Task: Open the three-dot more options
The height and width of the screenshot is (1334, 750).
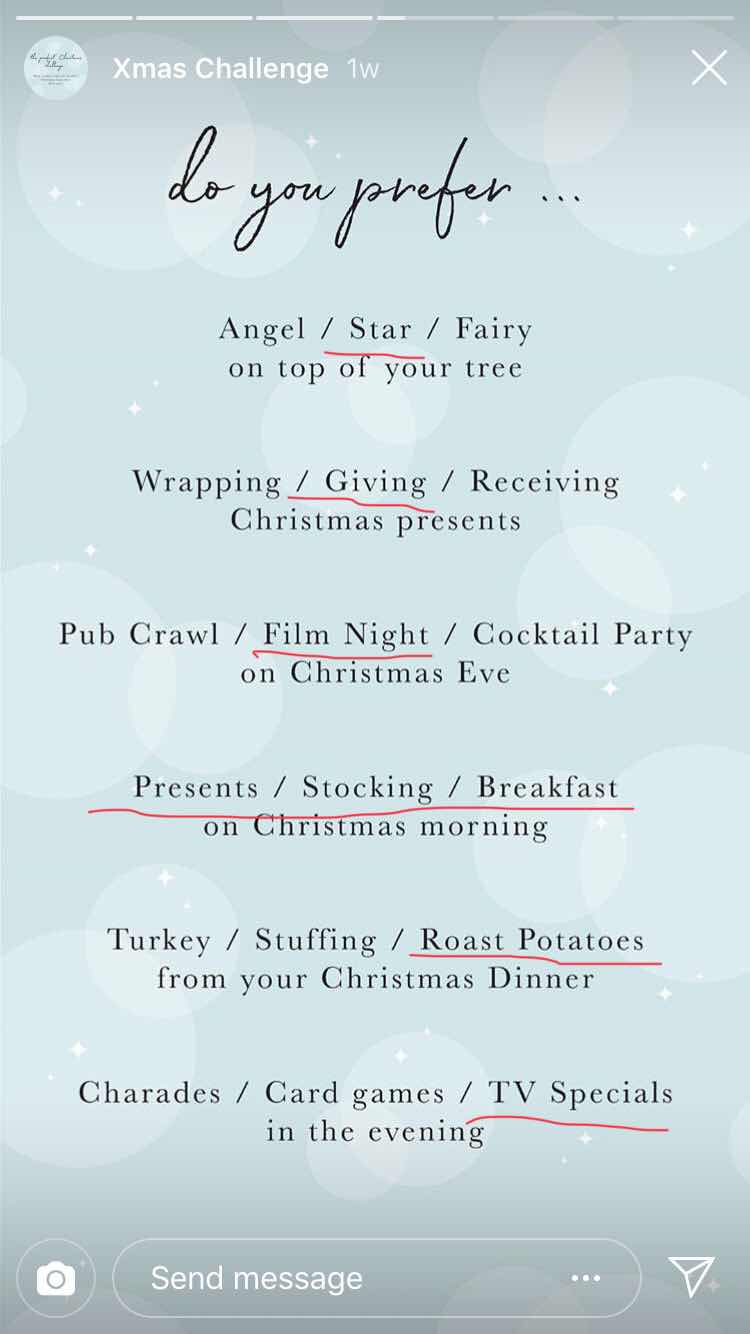Action: point(586,1278)
